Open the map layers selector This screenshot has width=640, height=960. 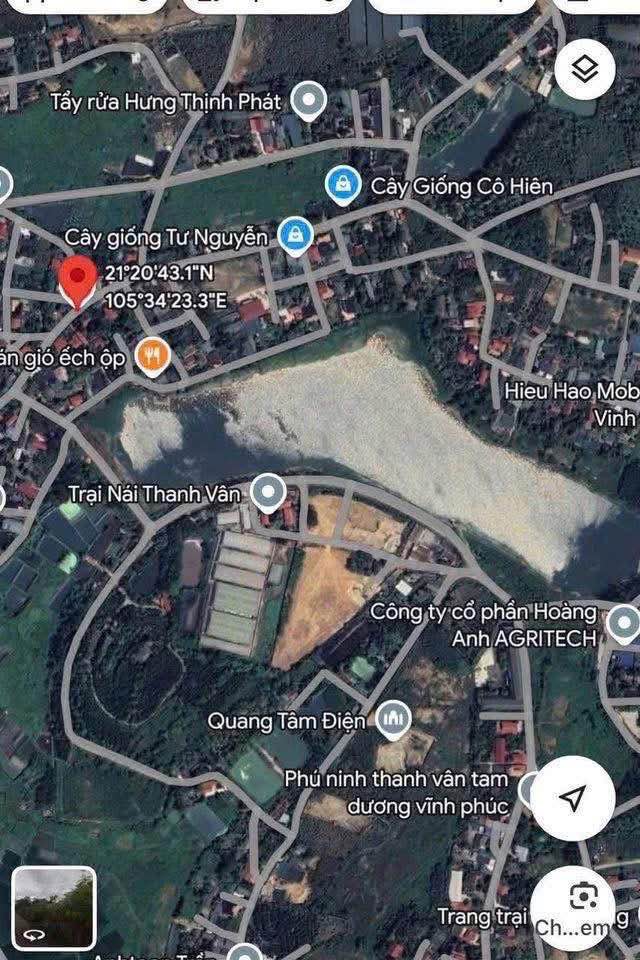coord(585,69)
